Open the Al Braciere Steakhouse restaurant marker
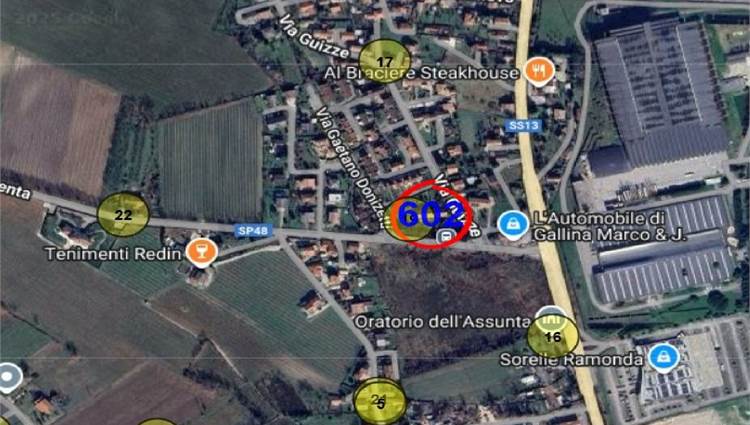This screenshot has height=425, width=750. (540, 71)
